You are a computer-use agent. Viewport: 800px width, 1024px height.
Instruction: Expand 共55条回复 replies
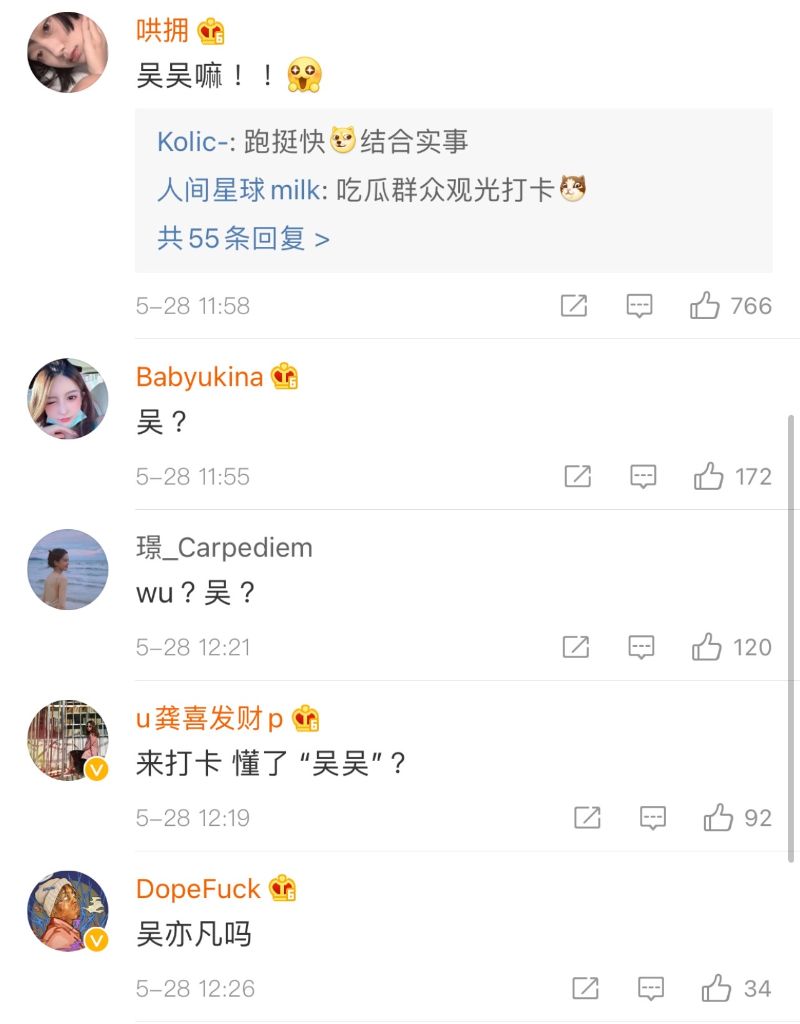pyautogui.click(x=243, y=239)
